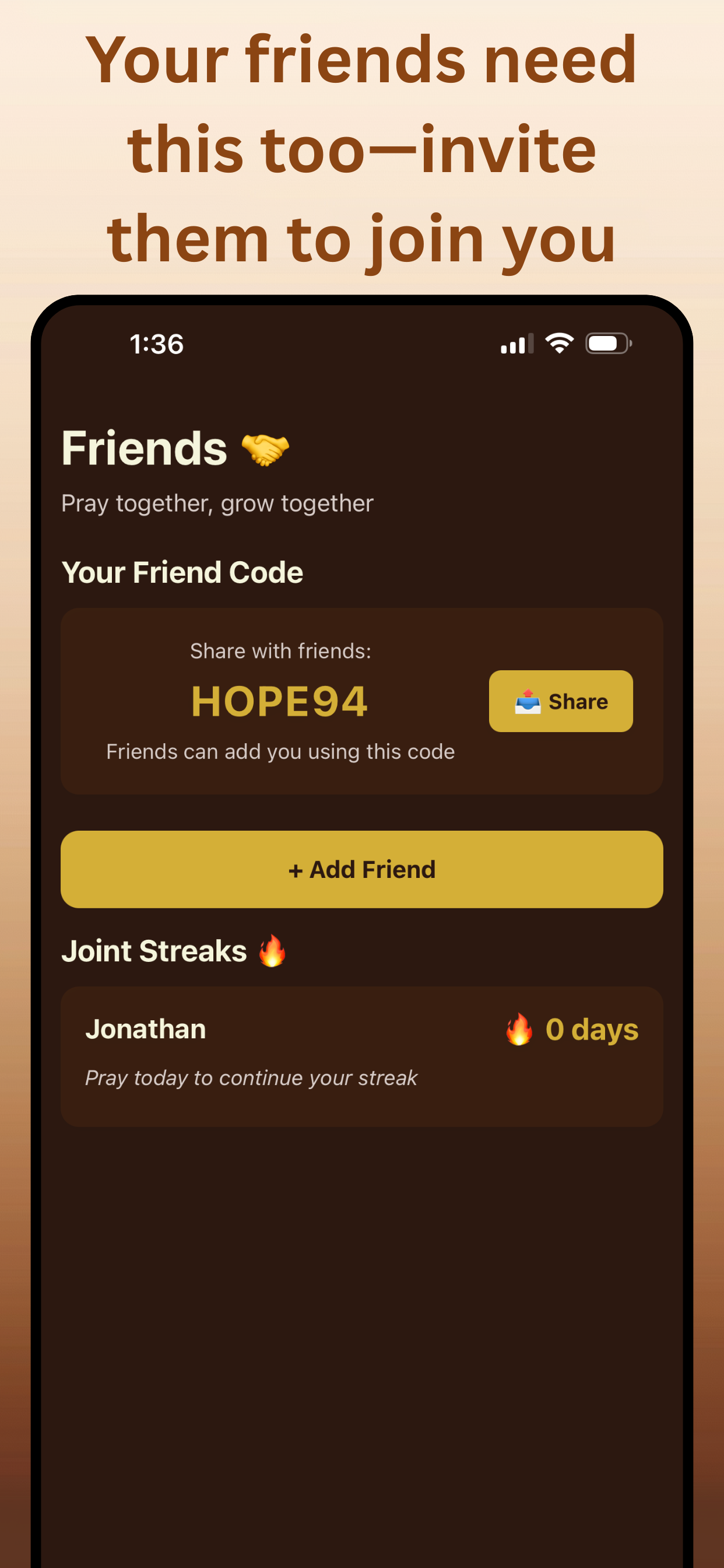
Task: Select the friend code HOPE94 text
Action: point(279,701)
